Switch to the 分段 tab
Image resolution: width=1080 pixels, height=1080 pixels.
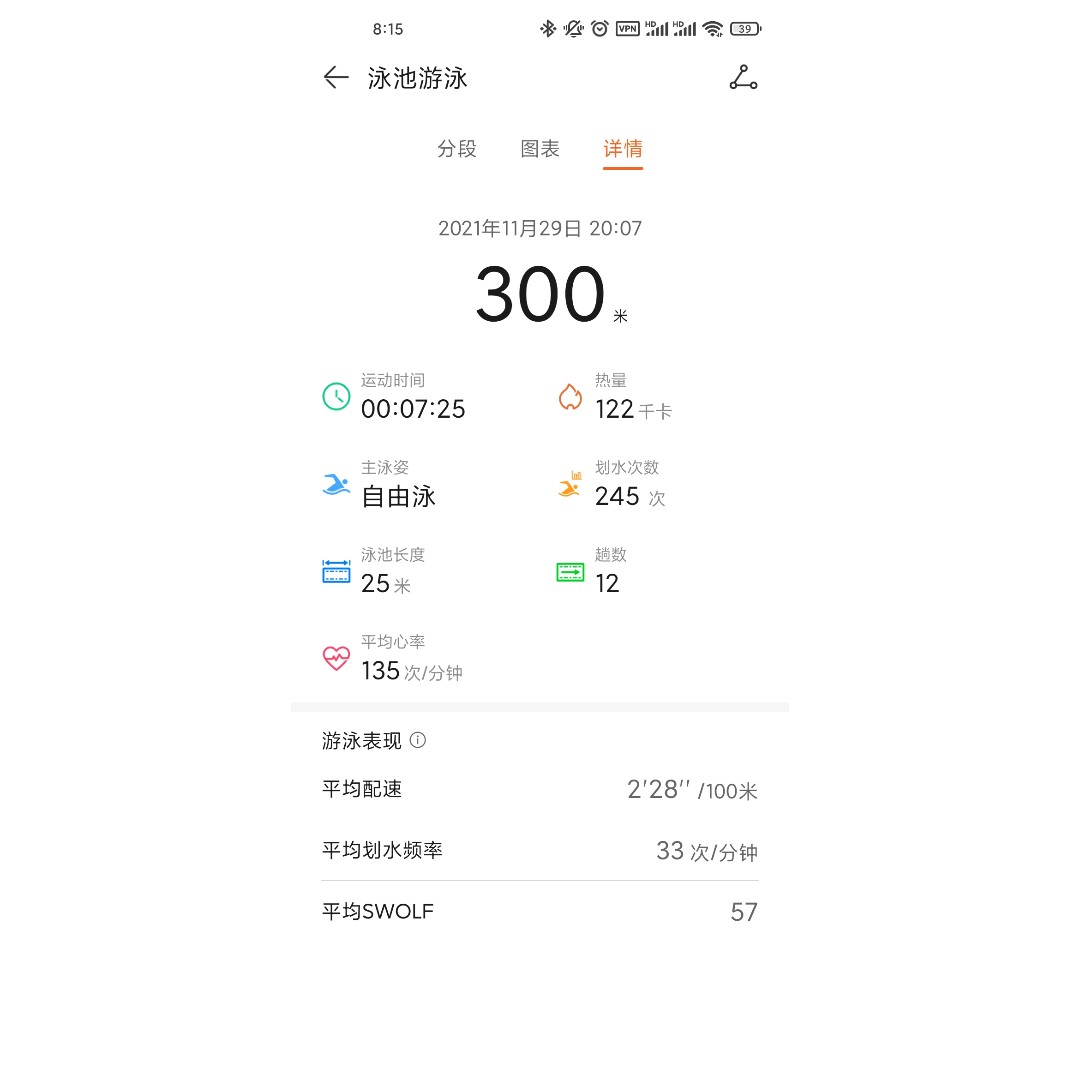pyautogui.click(x=457, y=149)
